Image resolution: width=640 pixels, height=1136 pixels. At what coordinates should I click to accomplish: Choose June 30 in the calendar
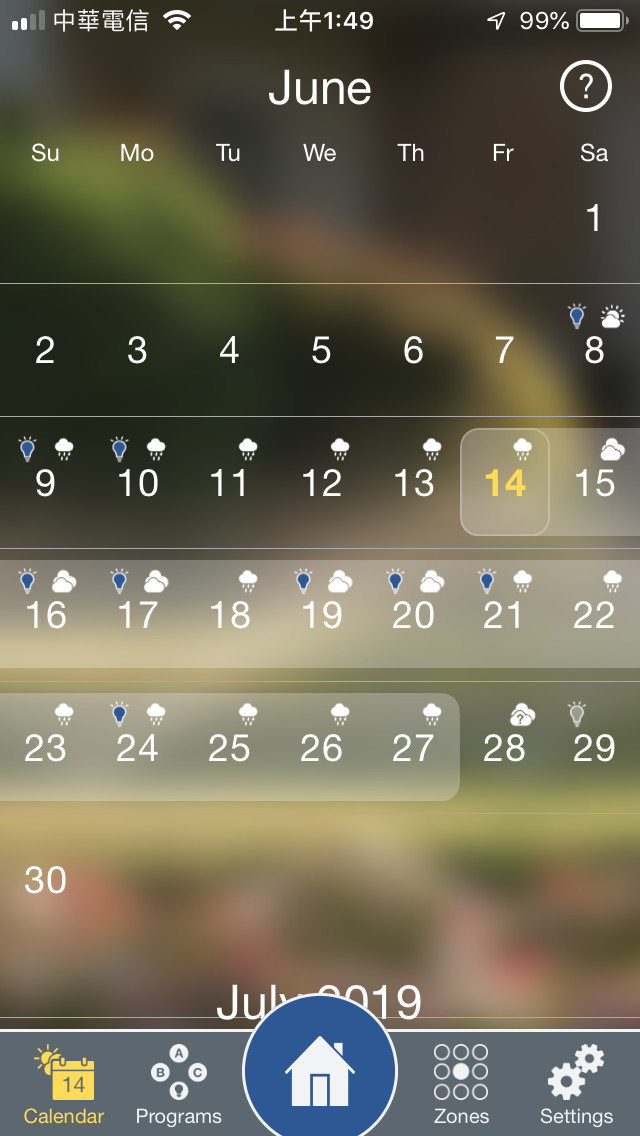coord(45,880)
